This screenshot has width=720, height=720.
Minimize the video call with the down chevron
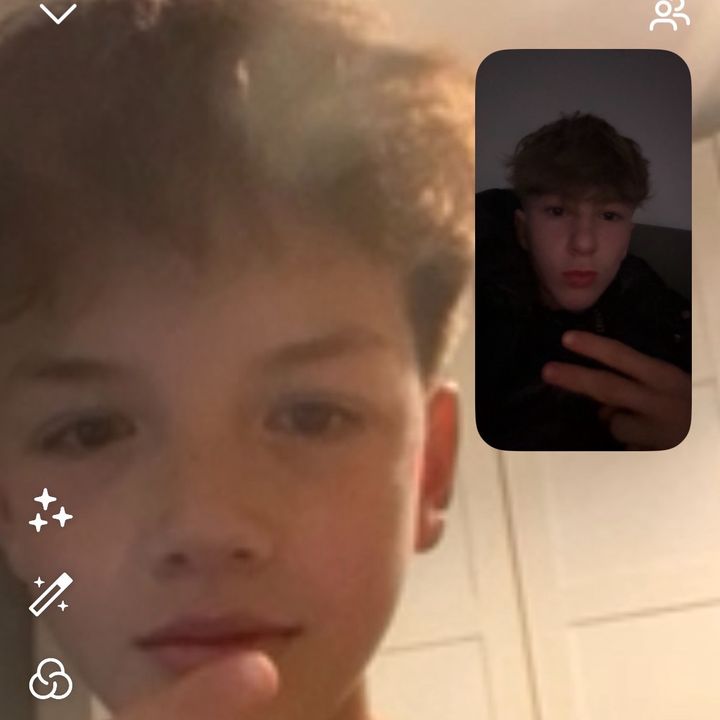pos(58,13)
